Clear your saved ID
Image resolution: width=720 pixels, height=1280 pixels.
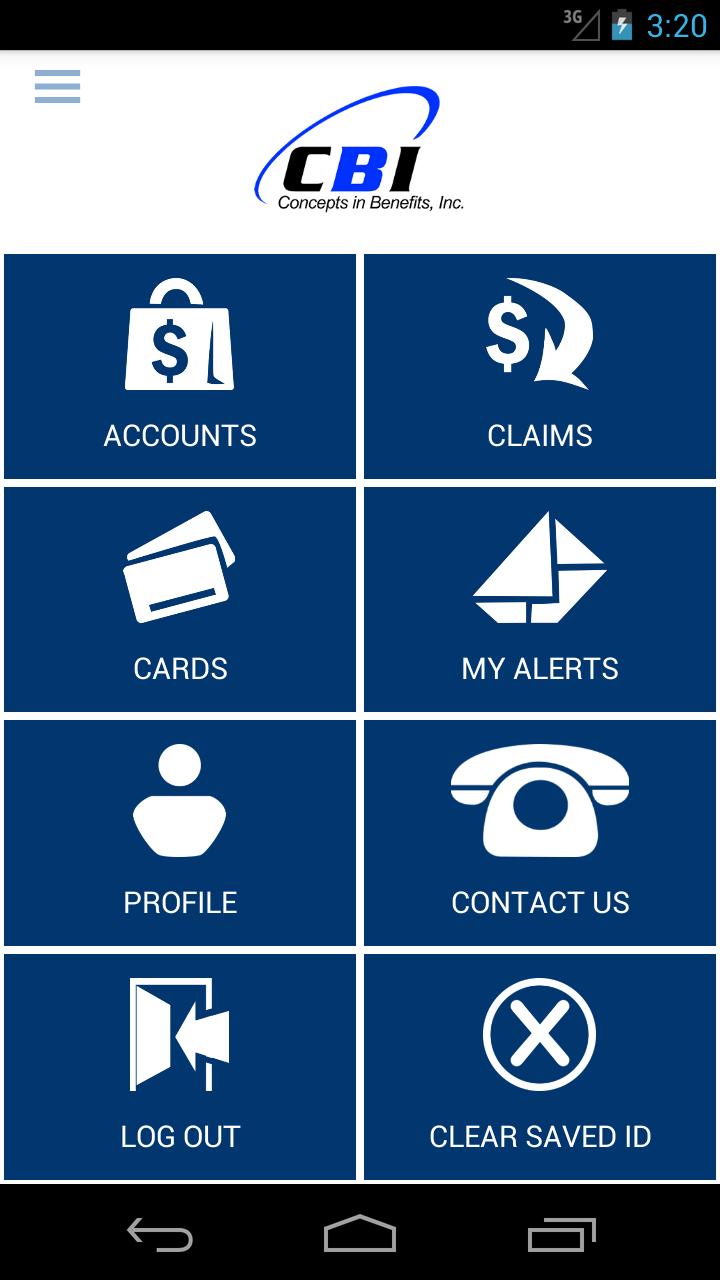[540, 1066]
